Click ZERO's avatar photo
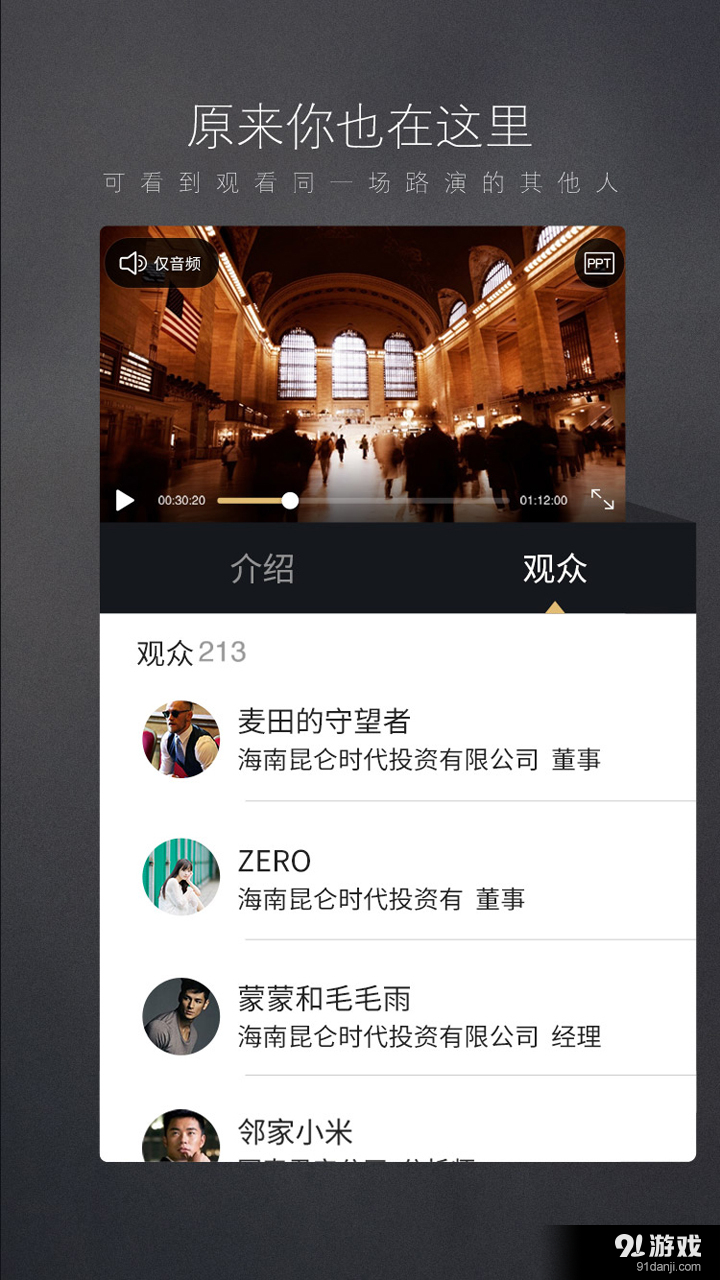 coord(180,876)
